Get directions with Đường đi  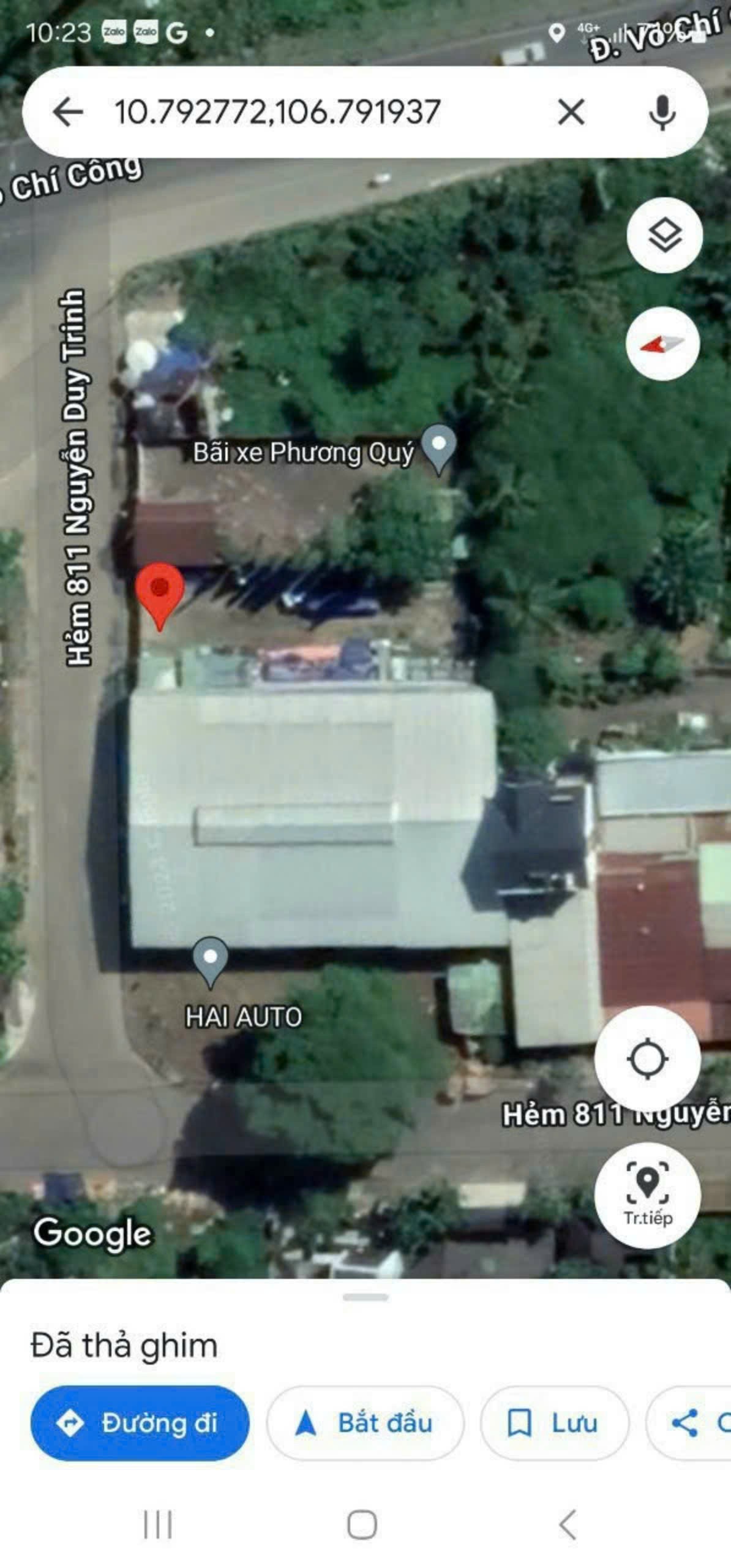click(140, 1423)
